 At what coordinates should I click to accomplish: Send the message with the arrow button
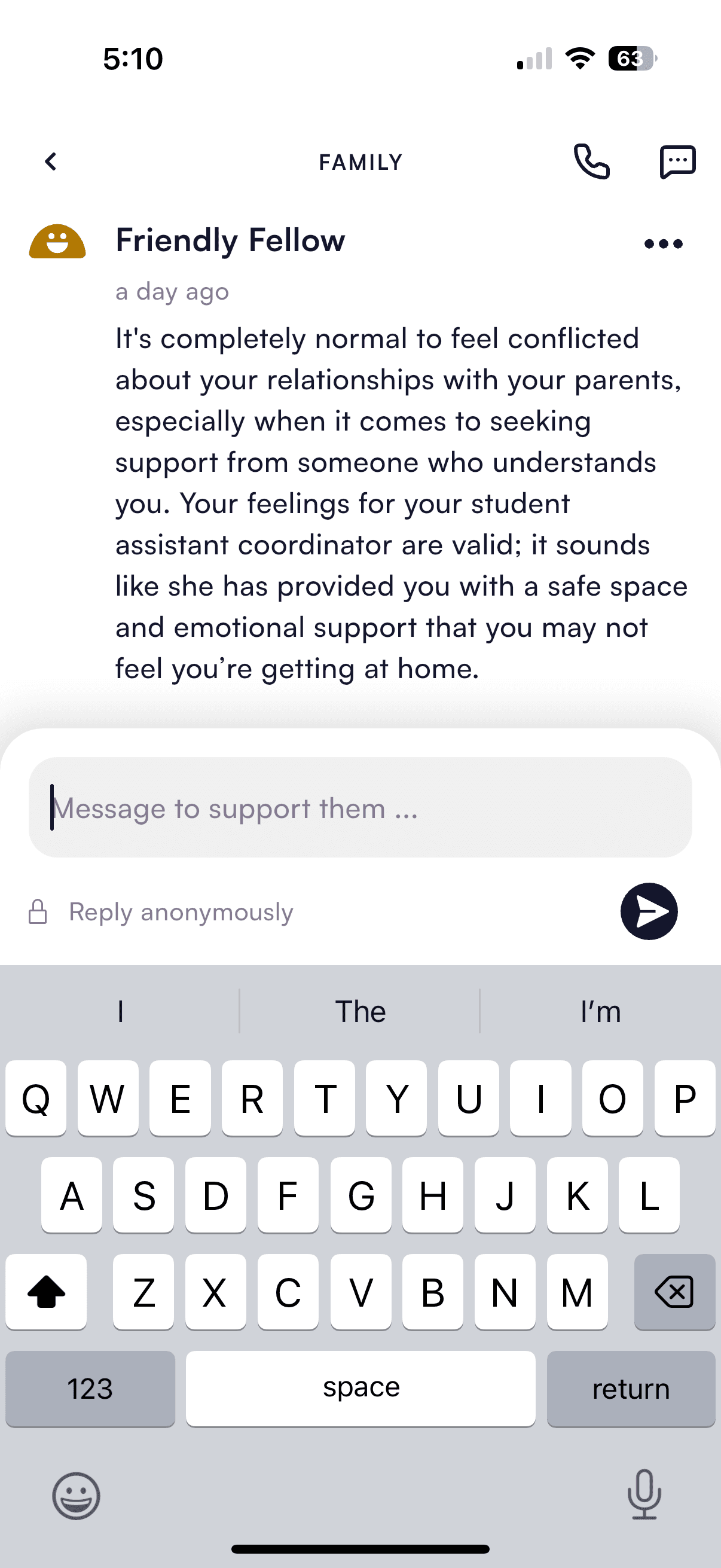pos(649,911)
